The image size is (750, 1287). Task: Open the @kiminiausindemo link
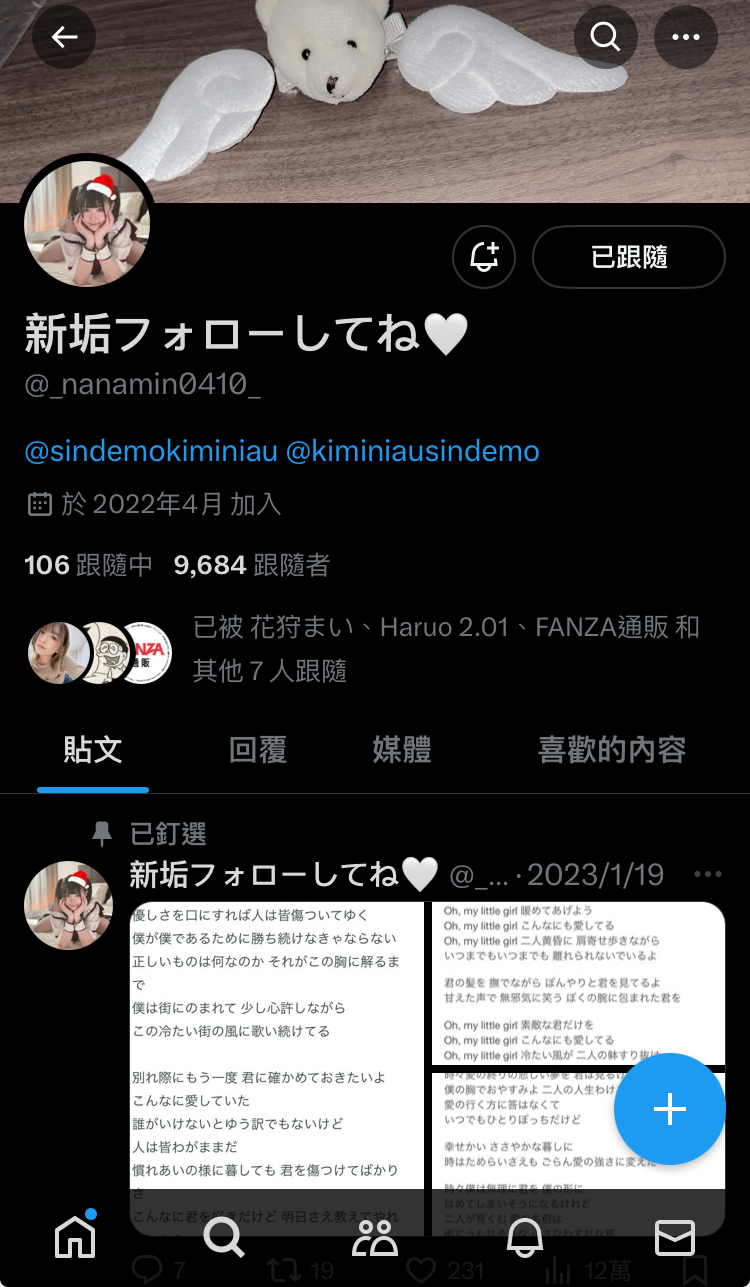click(x=413, y=451)
